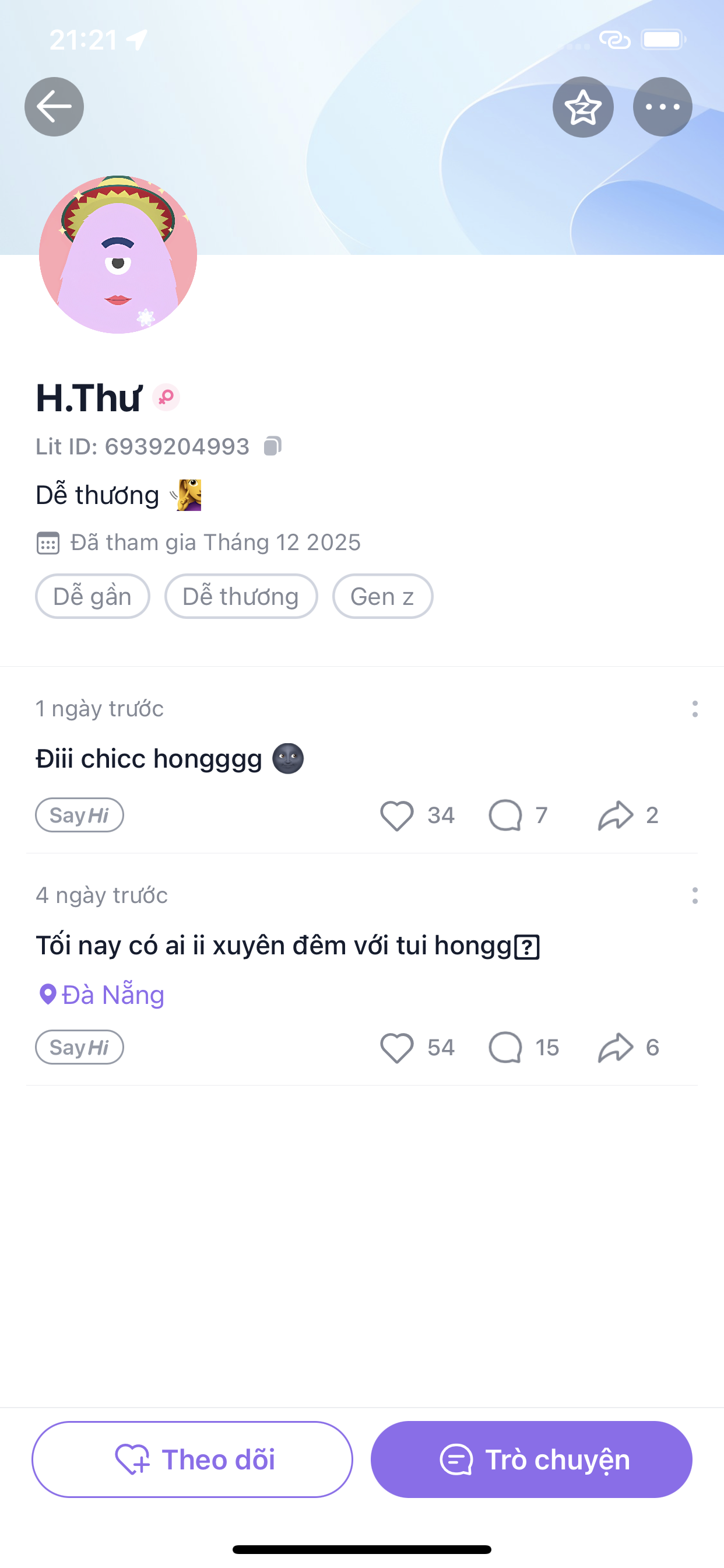This screenshot has width=724, height=1568.
Task: Follow H.Thư with the Theo dõi button
Action: 192,1459
